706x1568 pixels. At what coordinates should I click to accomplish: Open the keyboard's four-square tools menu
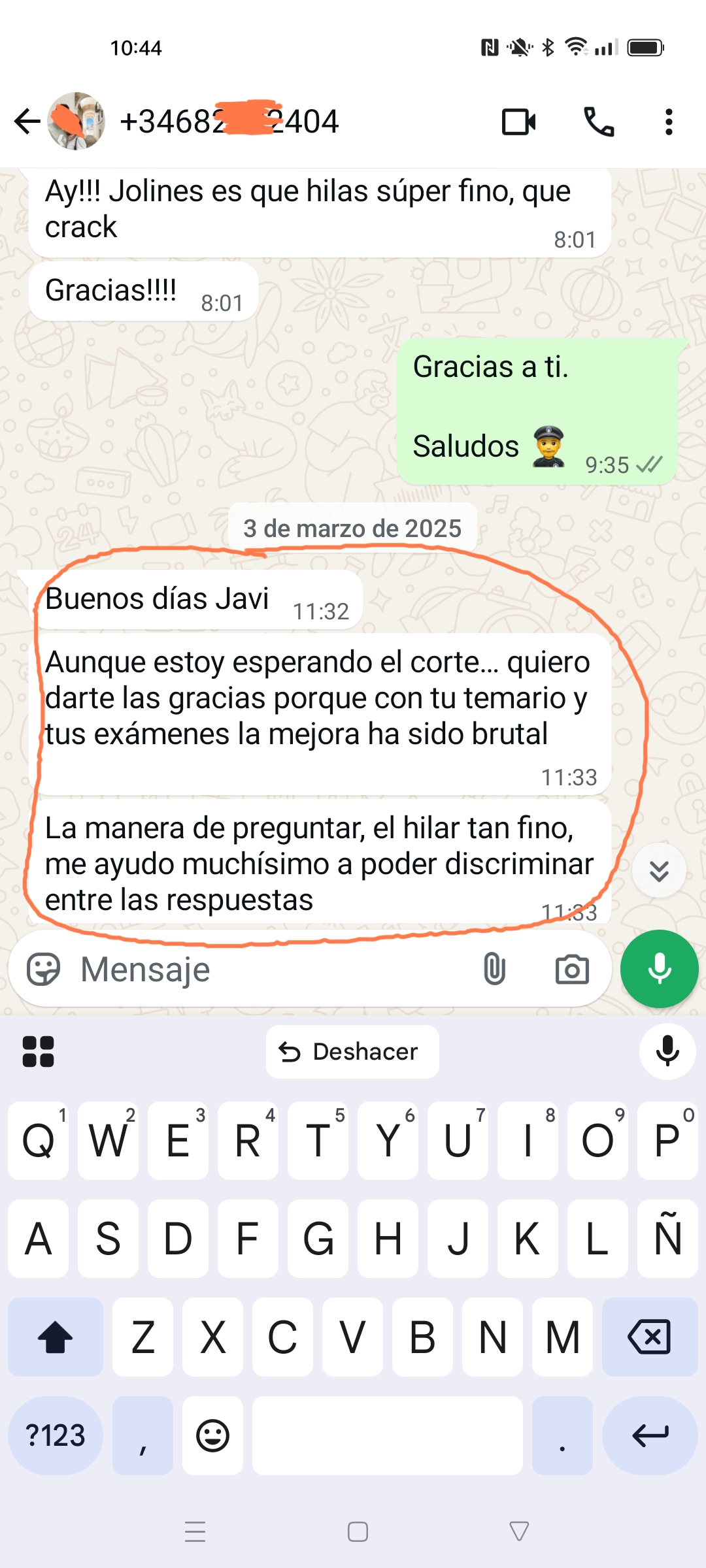pos(38,1052)
